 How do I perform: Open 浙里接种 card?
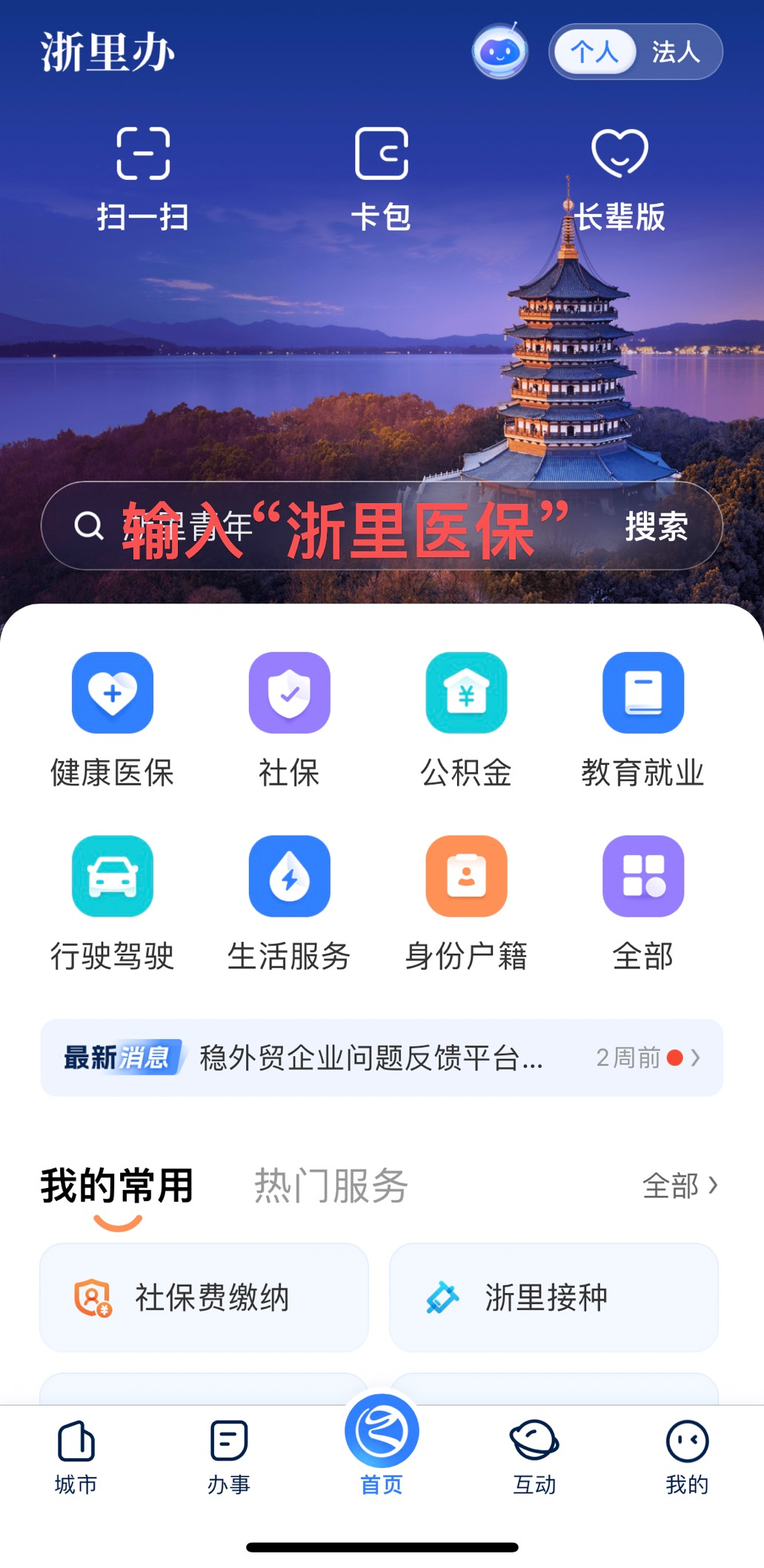point(554,1298)
